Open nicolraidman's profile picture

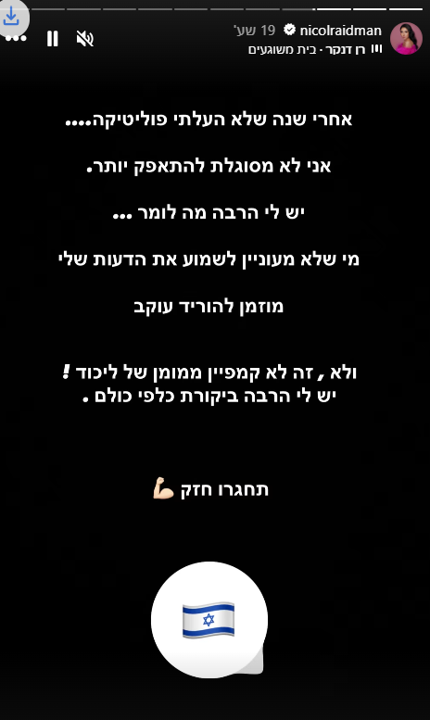click(x=406, y=39)
